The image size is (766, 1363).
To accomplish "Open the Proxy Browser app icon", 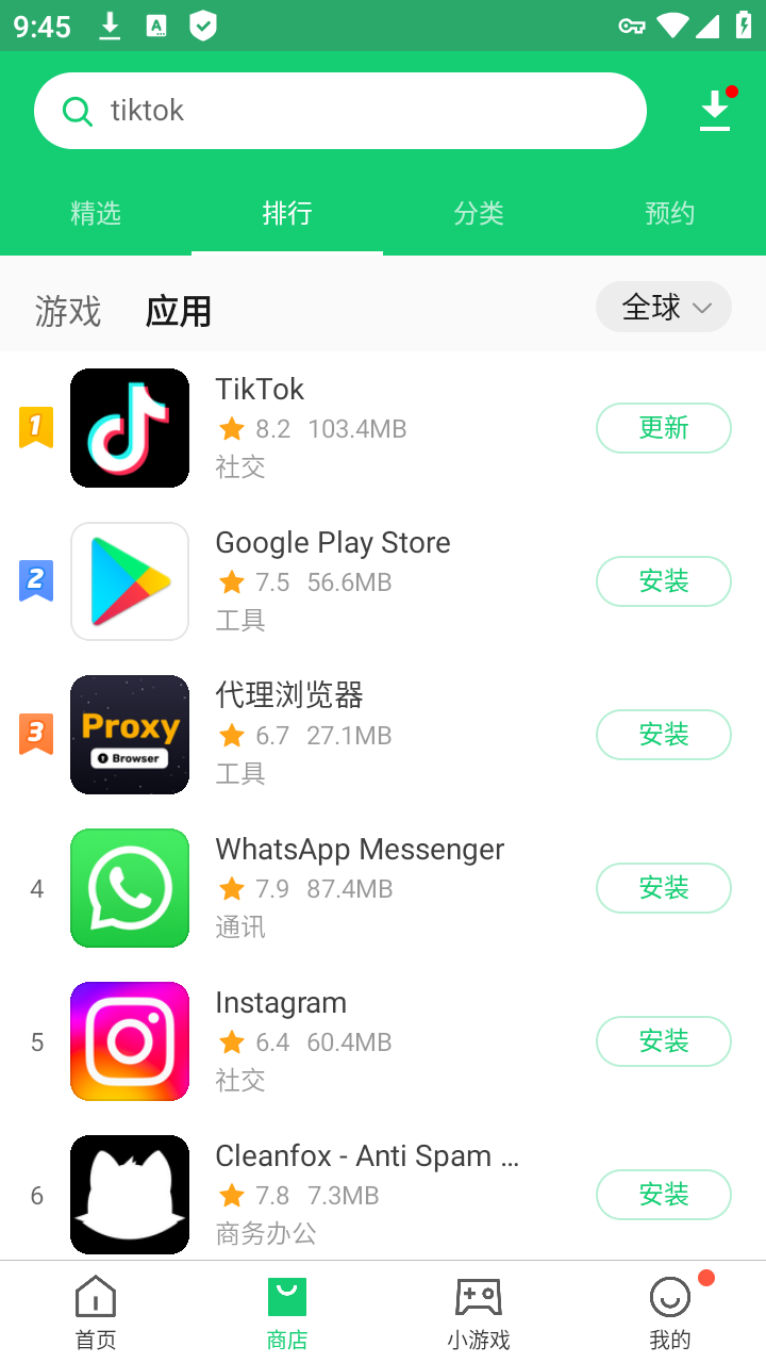I will (129, 734).
